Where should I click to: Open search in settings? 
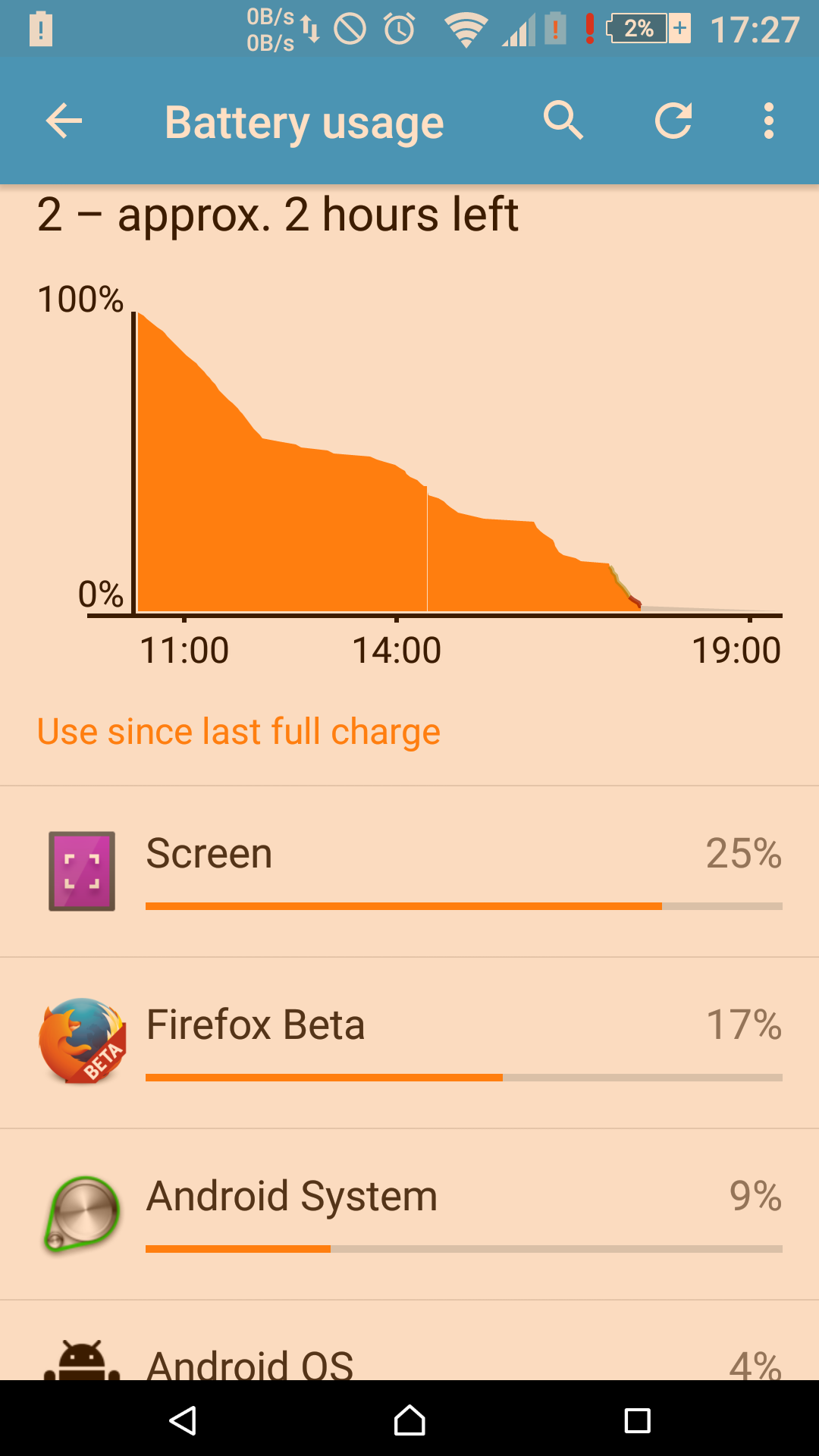[563, 121]
